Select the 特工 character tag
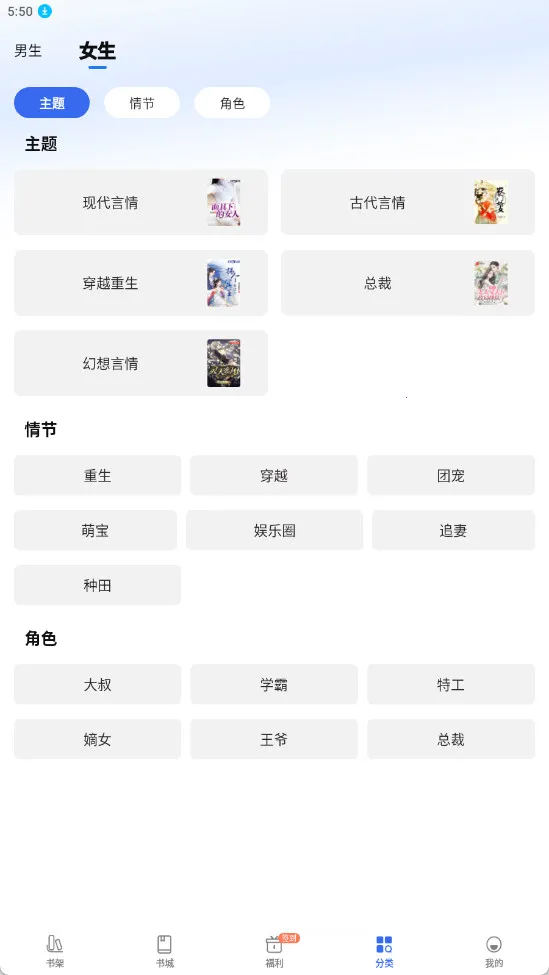Screen dimensions: 549x975 click(451, 685)
